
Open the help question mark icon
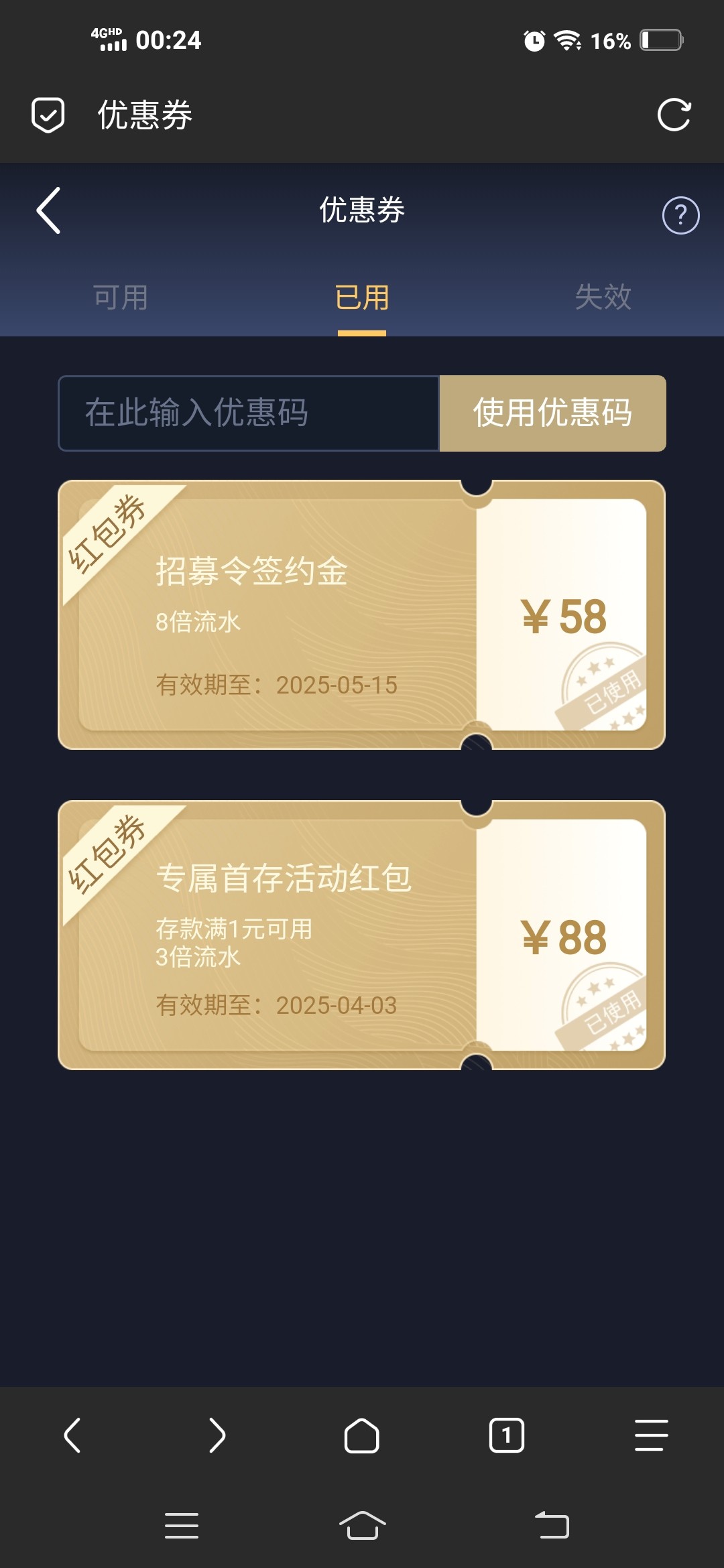[680, 215]
